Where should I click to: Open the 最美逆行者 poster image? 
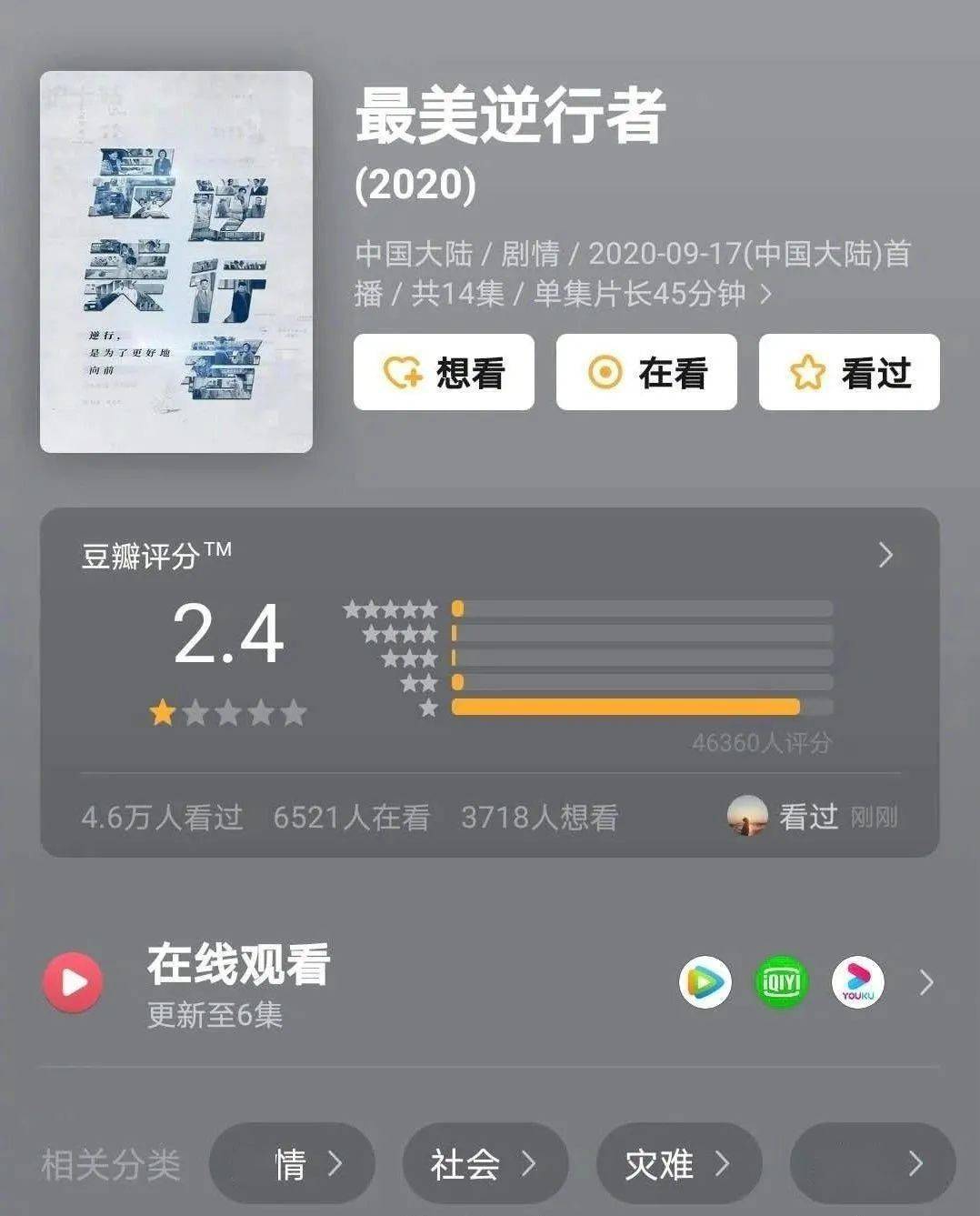pyautogui.click(x=176, y=262)
